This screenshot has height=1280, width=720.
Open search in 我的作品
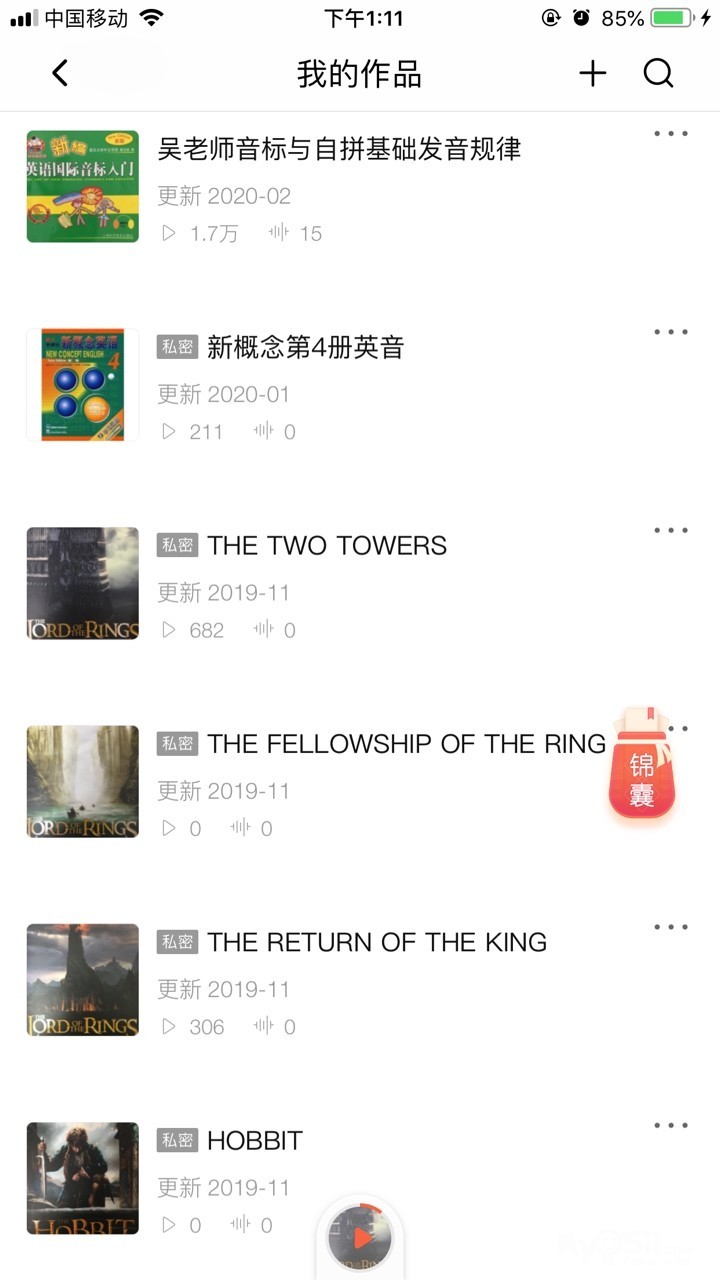(658, 73)
